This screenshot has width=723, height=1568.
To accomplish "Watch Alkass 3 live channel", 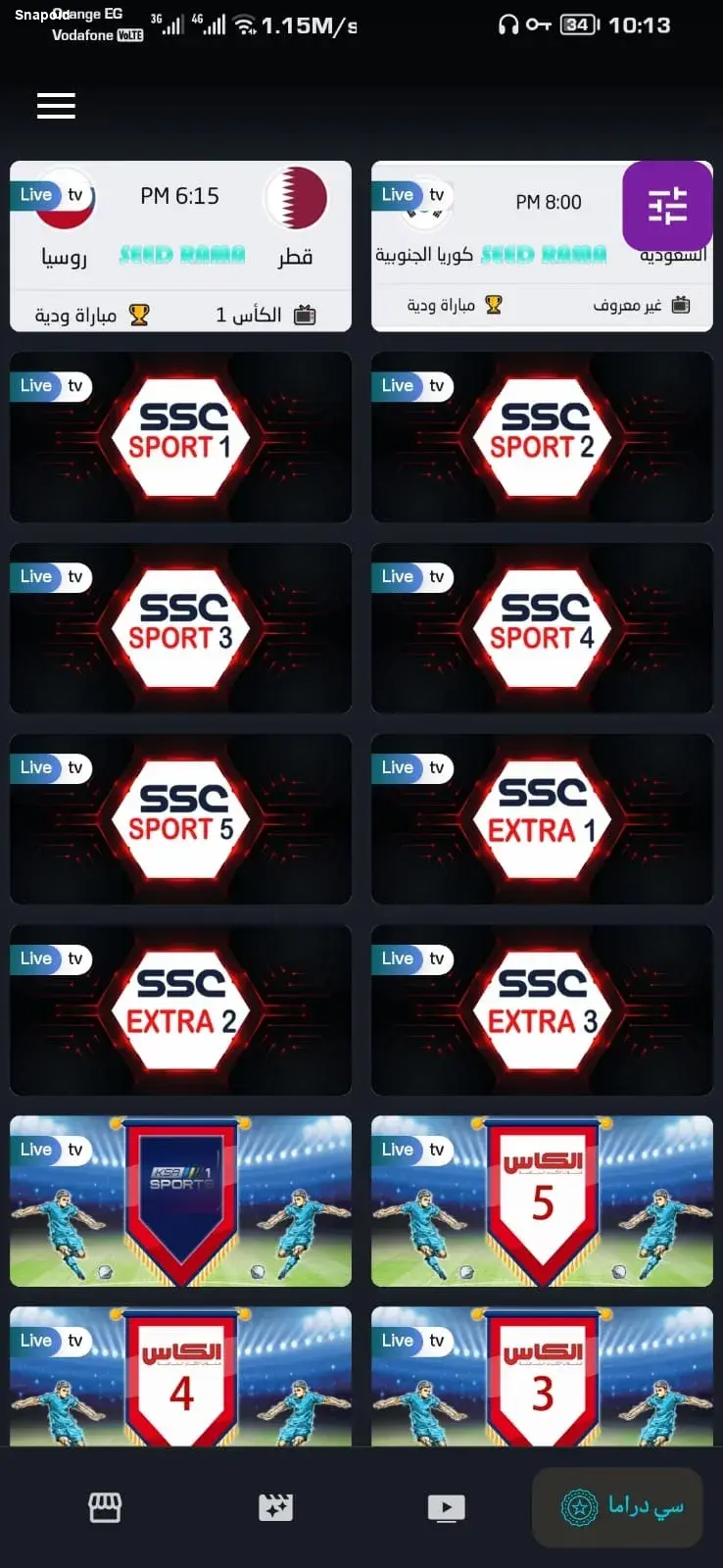I will 542,1377.
